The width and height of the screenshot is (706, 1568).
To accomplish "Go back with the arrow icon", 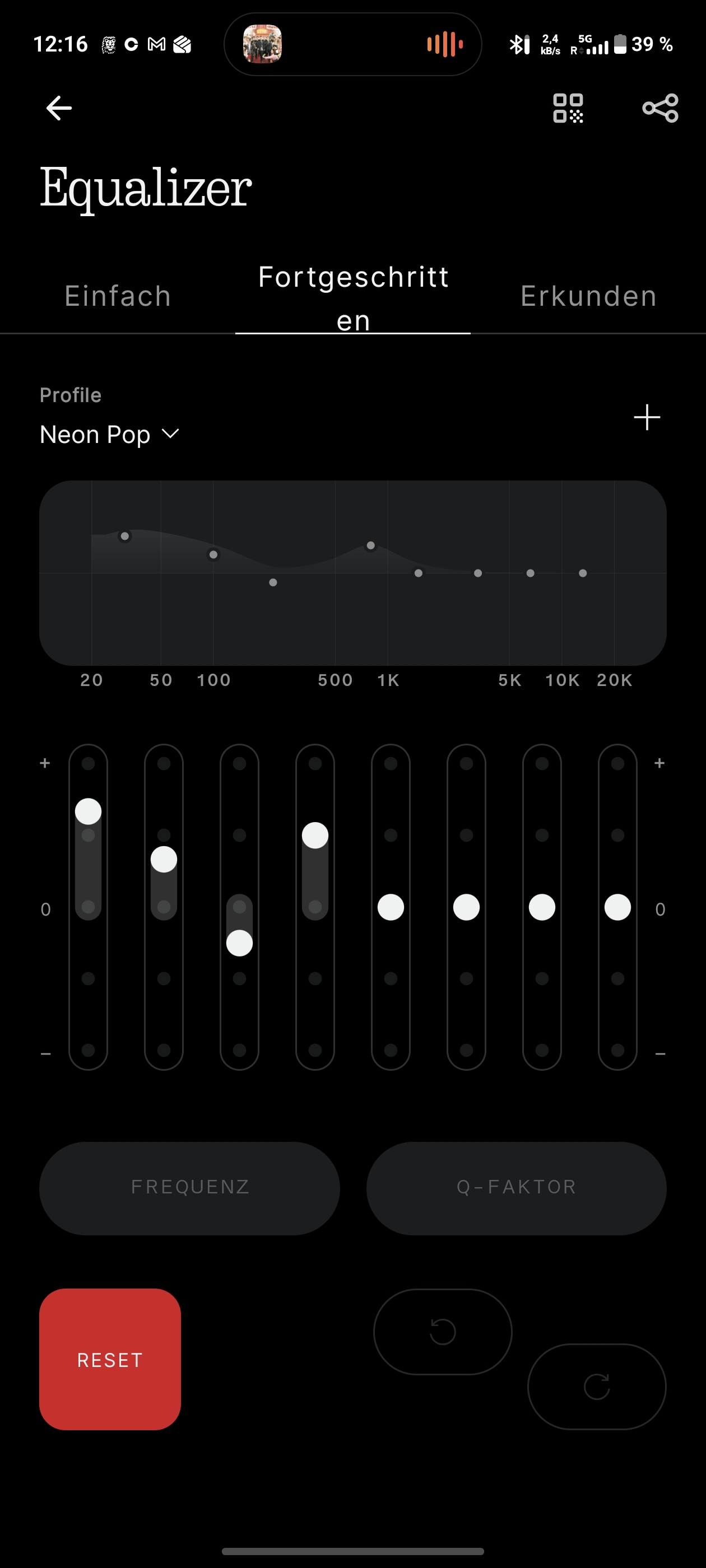I will (59, 108).
